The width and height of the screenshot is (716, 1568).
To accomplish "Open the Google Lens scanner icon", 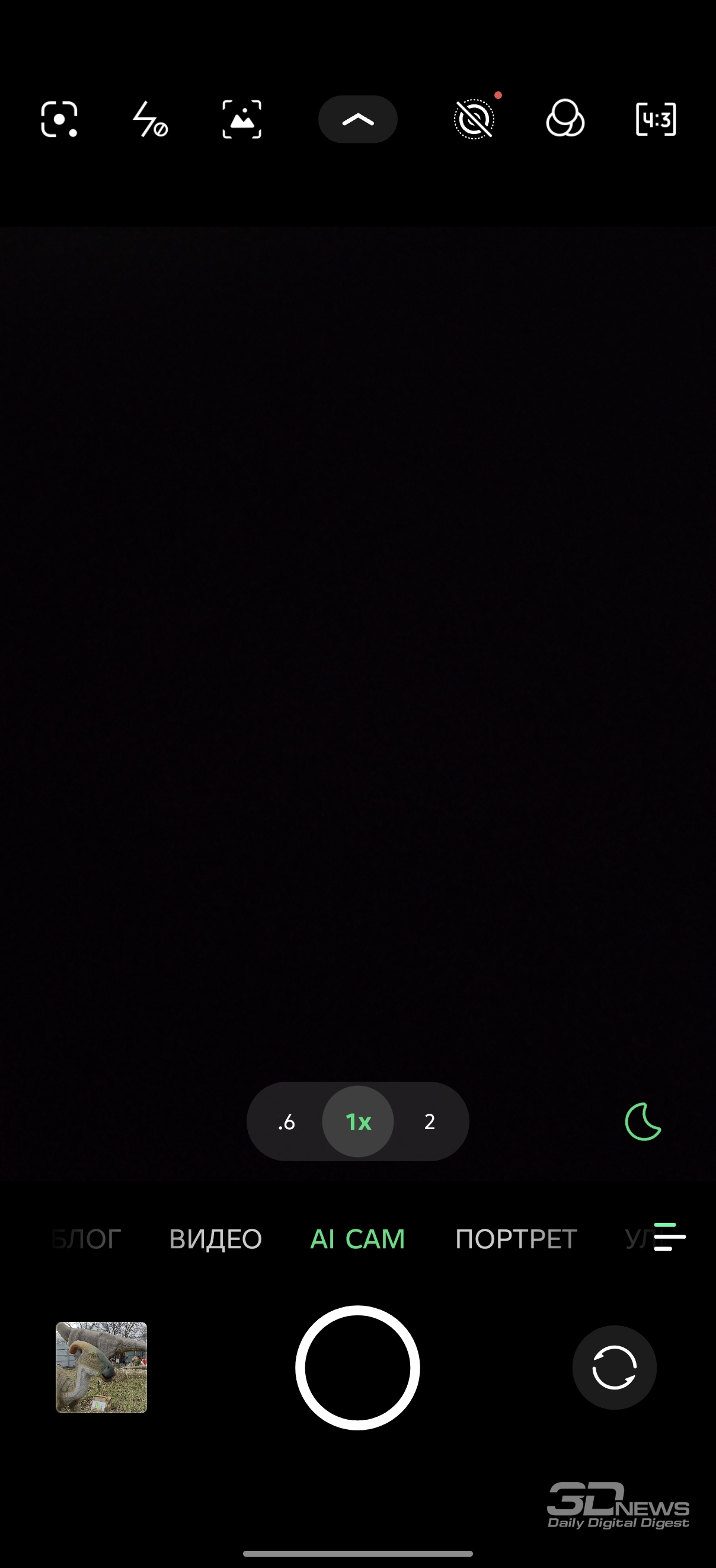I will tap(59, 119).
